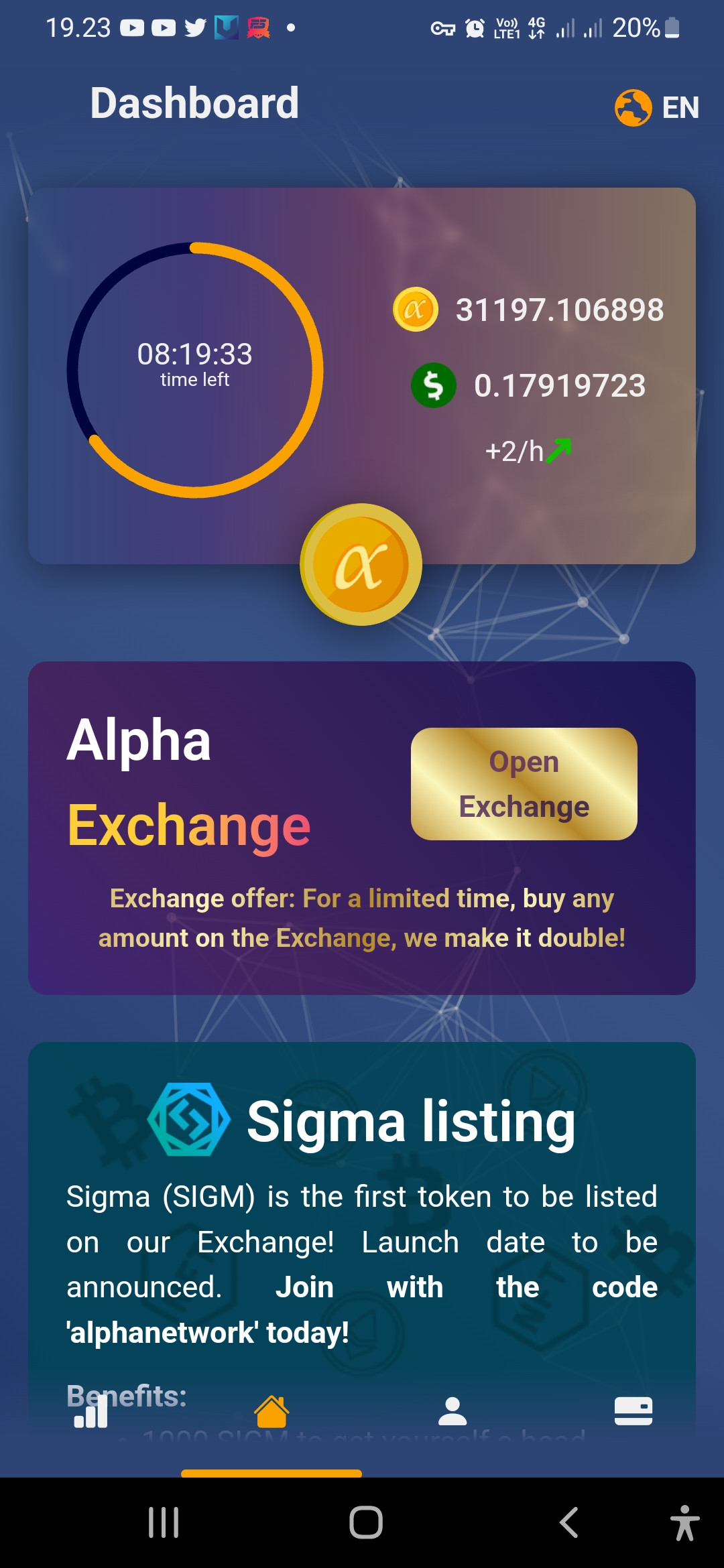724x1568 pixels.
Task: Tap the gold alpha coin mining button
Action: click(361, 564)
